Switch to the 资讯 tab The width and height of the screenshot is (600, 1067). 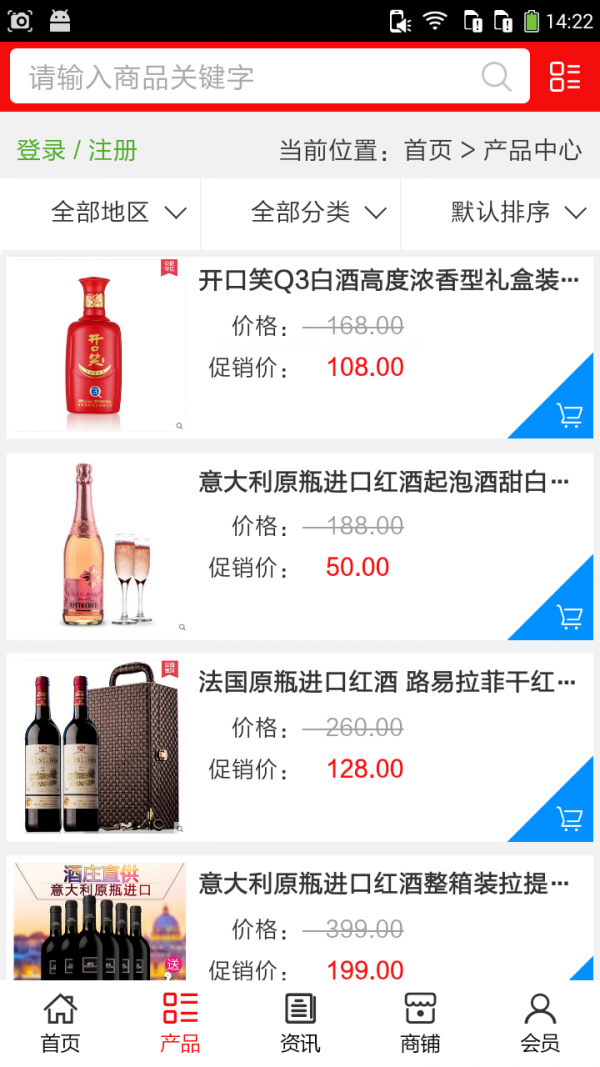click(x=300, y=1022)
